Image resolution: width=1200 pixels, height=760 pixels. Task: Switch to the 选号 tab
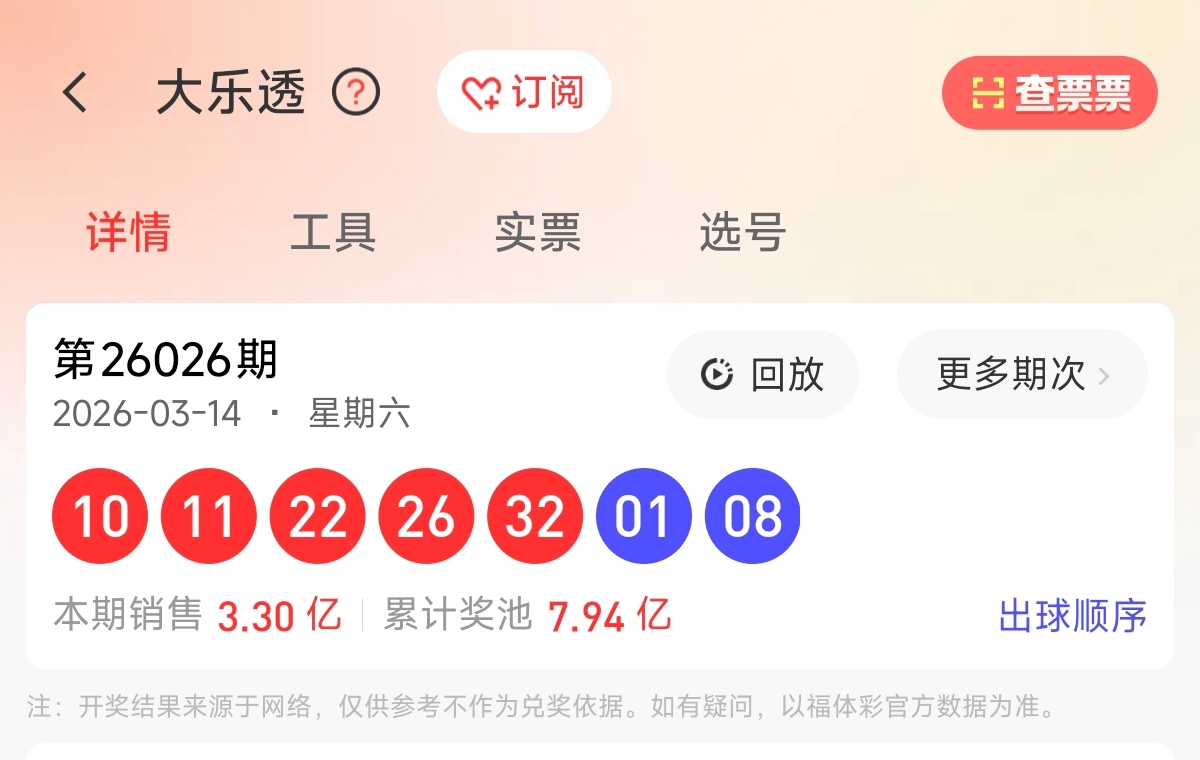click(x=742, y=232)
